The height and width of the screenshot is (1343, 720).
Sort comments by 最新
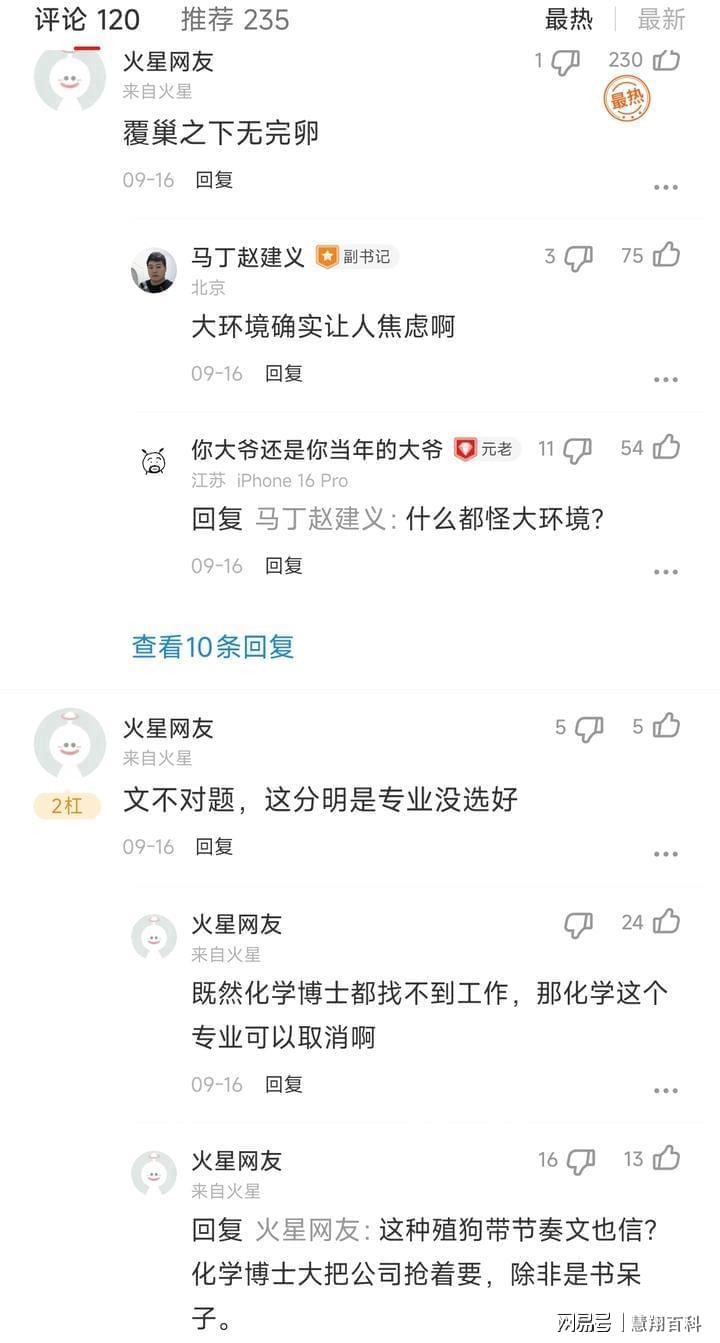(661, 19)
